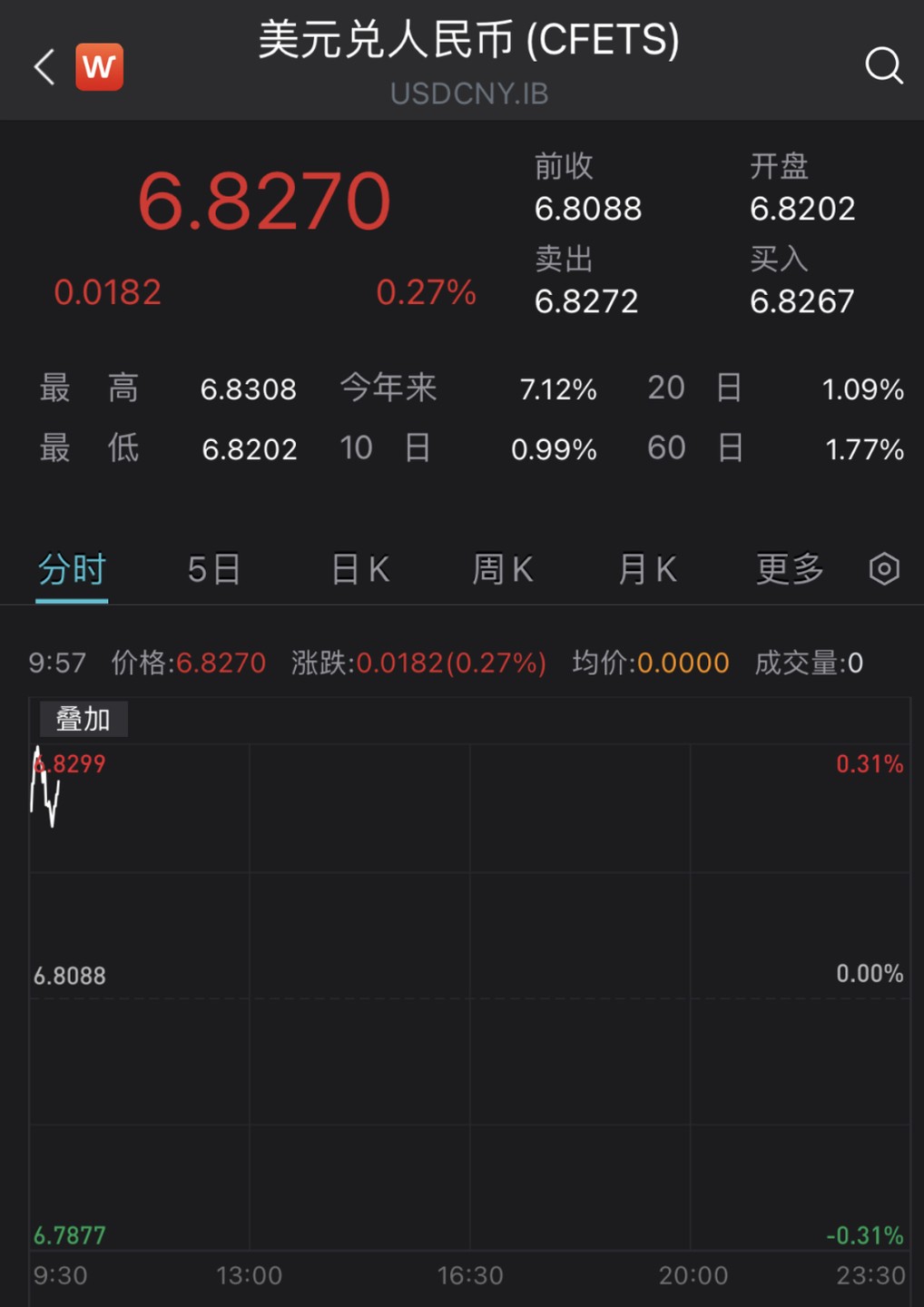
Task: Open the 更多 chart options
Action: pos(790,570)
